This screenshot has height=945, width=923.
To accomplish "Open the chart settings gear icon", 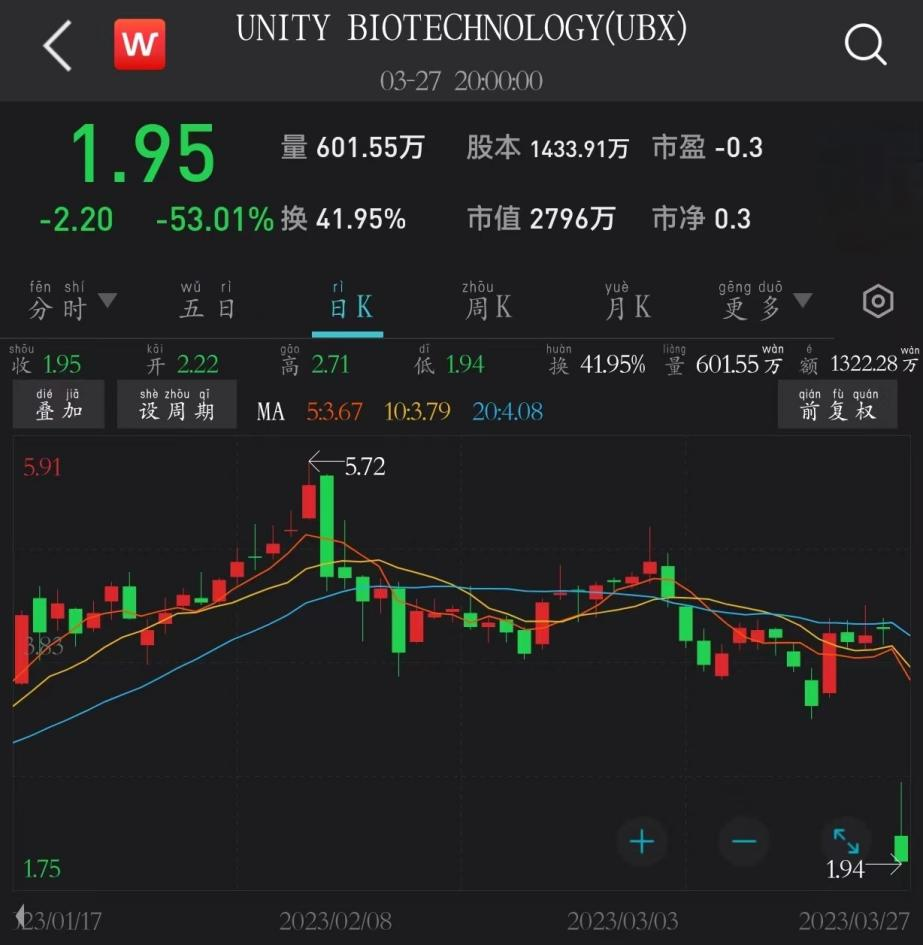I will click(877, 300).
